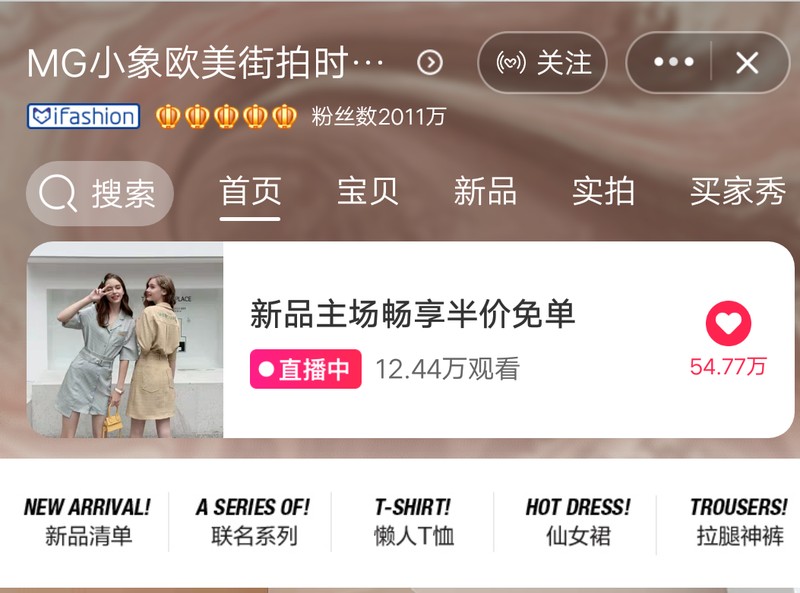Open the 仙女裙 hot dress category
800x593 pixels.
577,521
